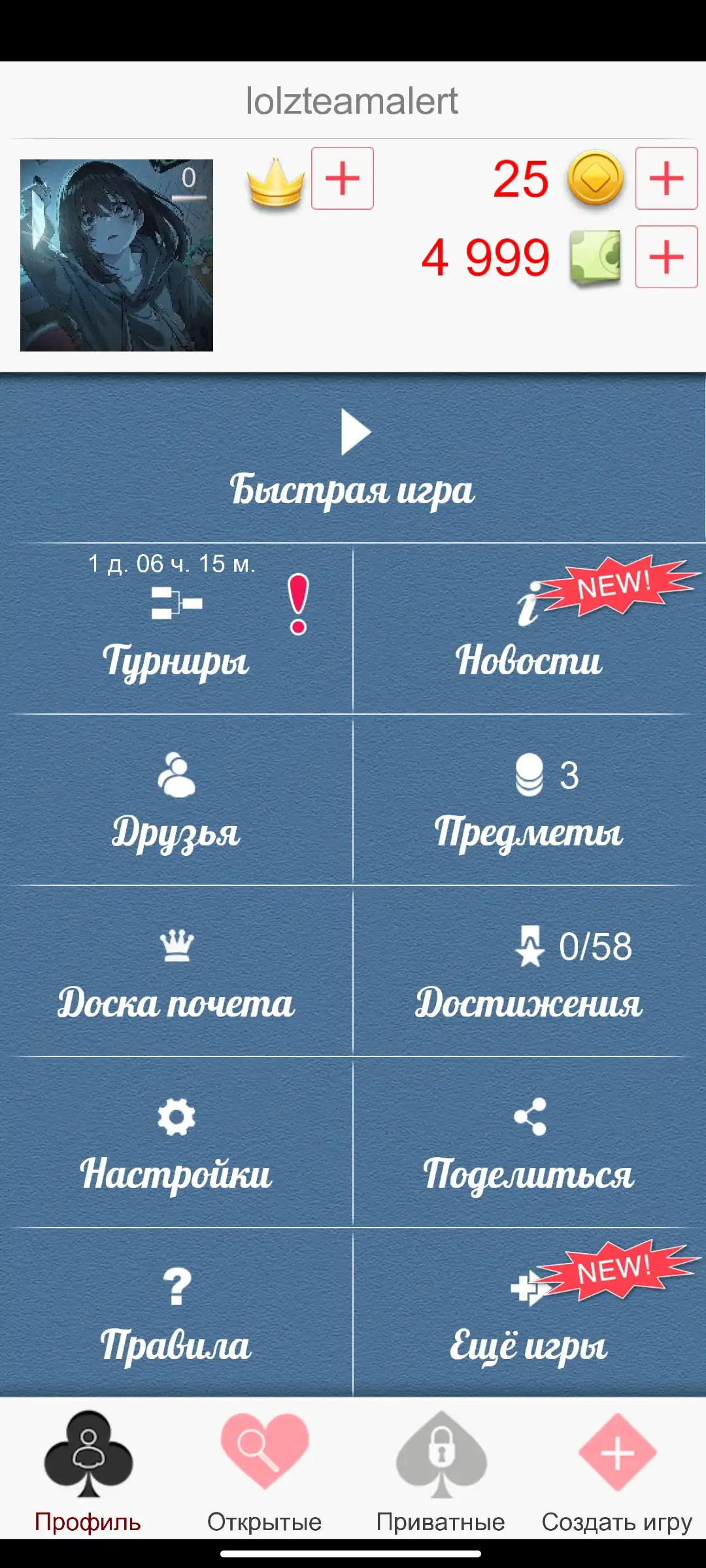706x1568 pixels.
Task: Start Быстрая игра
Action: point(353,459)
